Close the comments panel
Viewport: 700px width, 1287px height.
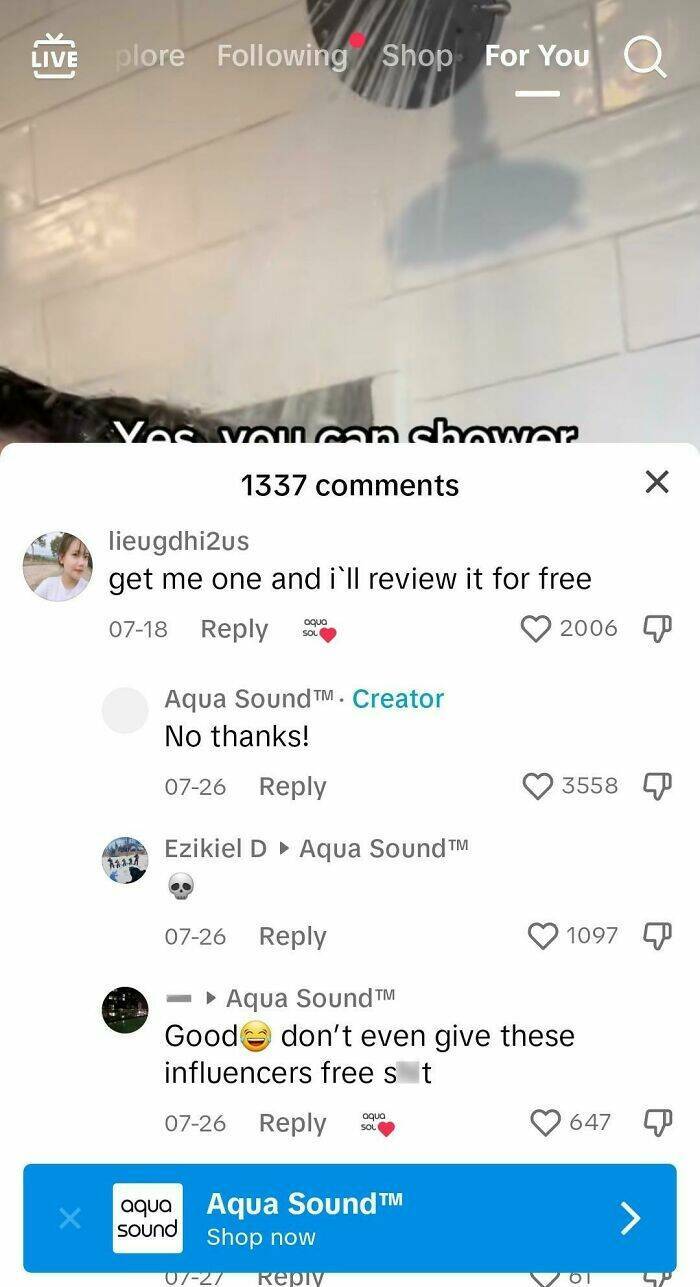656,482
